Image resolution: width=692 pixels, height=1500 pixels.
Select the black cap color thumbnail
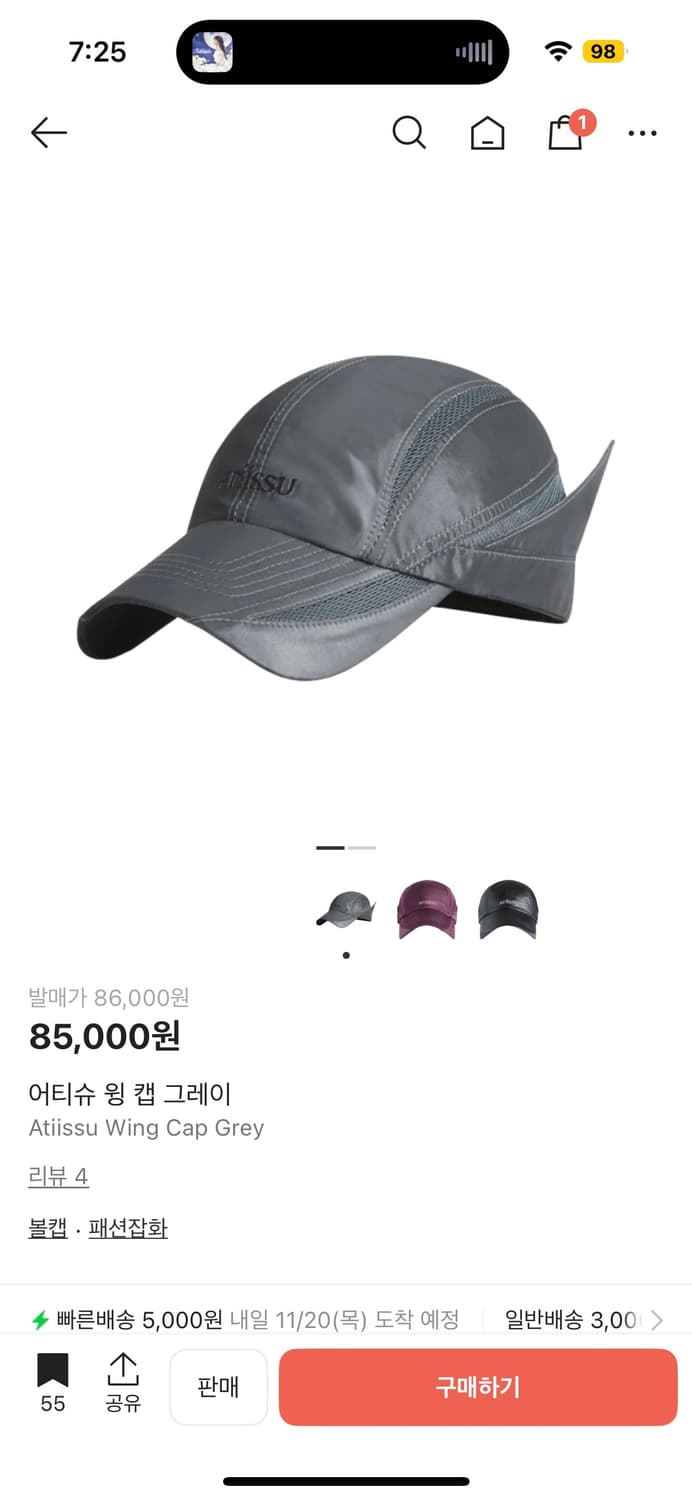tap(508, 910)
